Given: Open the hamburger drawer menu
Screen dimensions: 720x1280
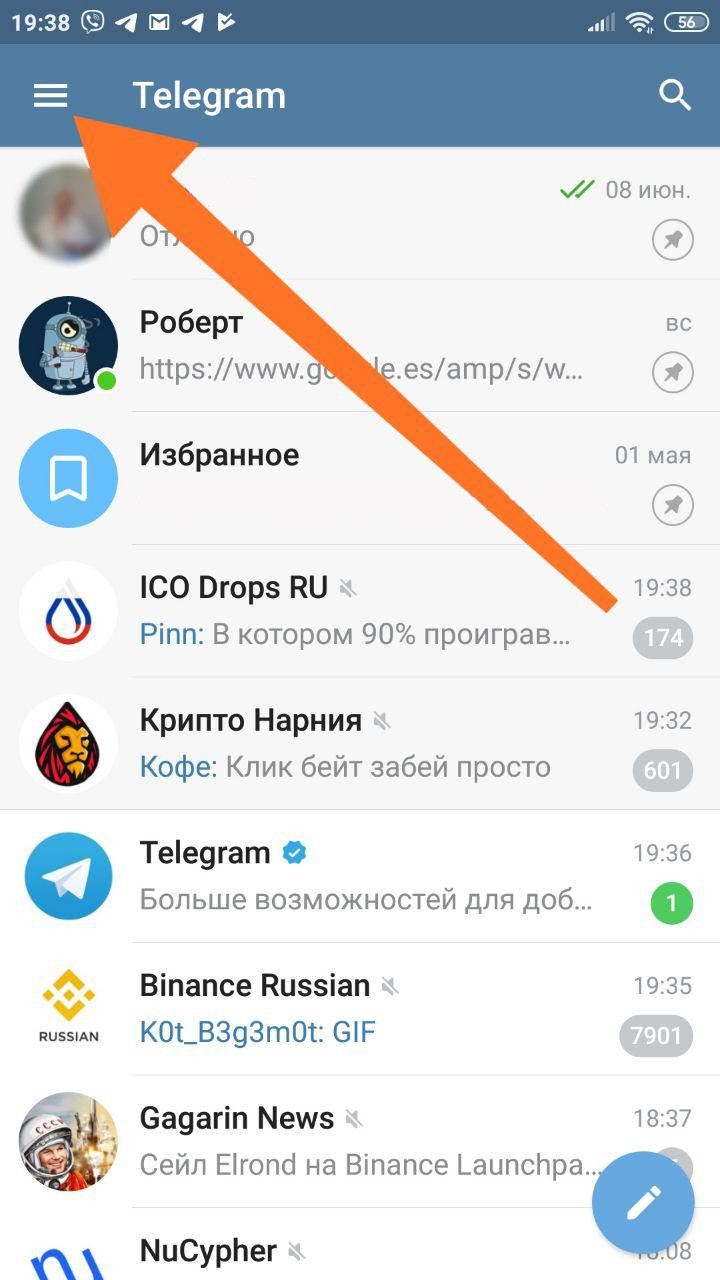Looking at the screenshot, I should [x=50, y=96].
